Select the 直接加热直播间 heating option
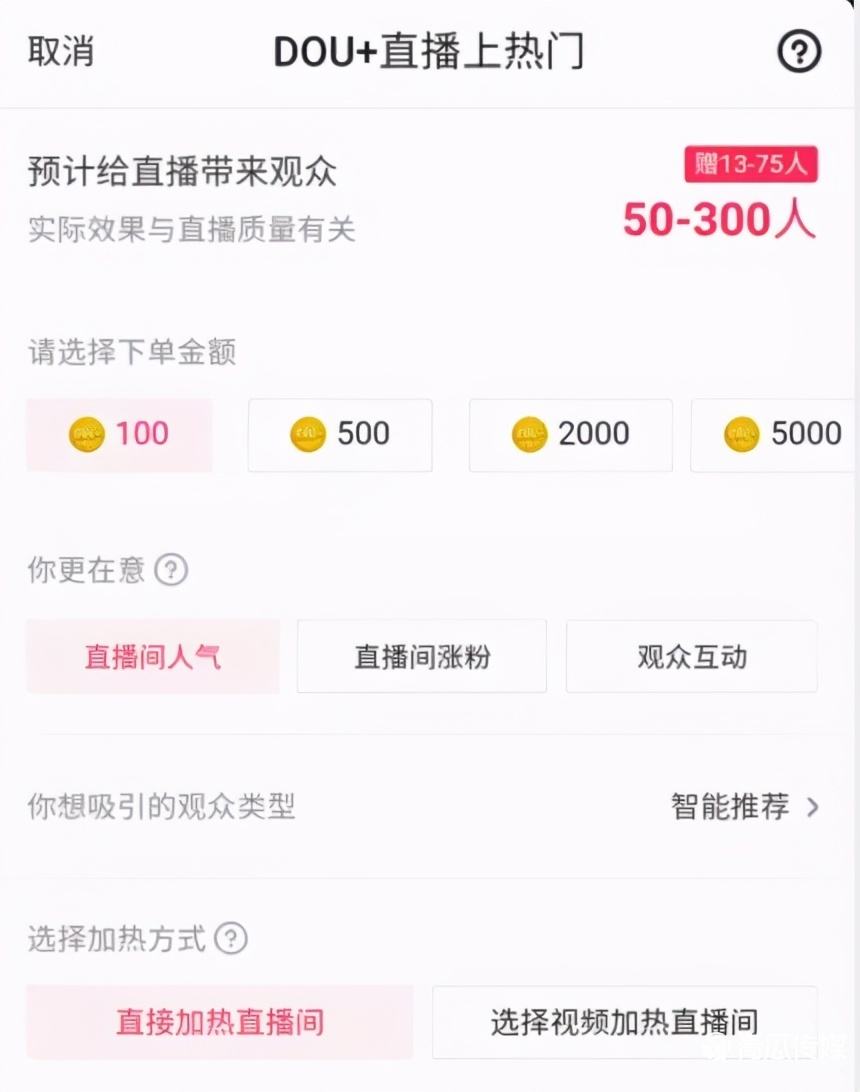 [220, 1023]
